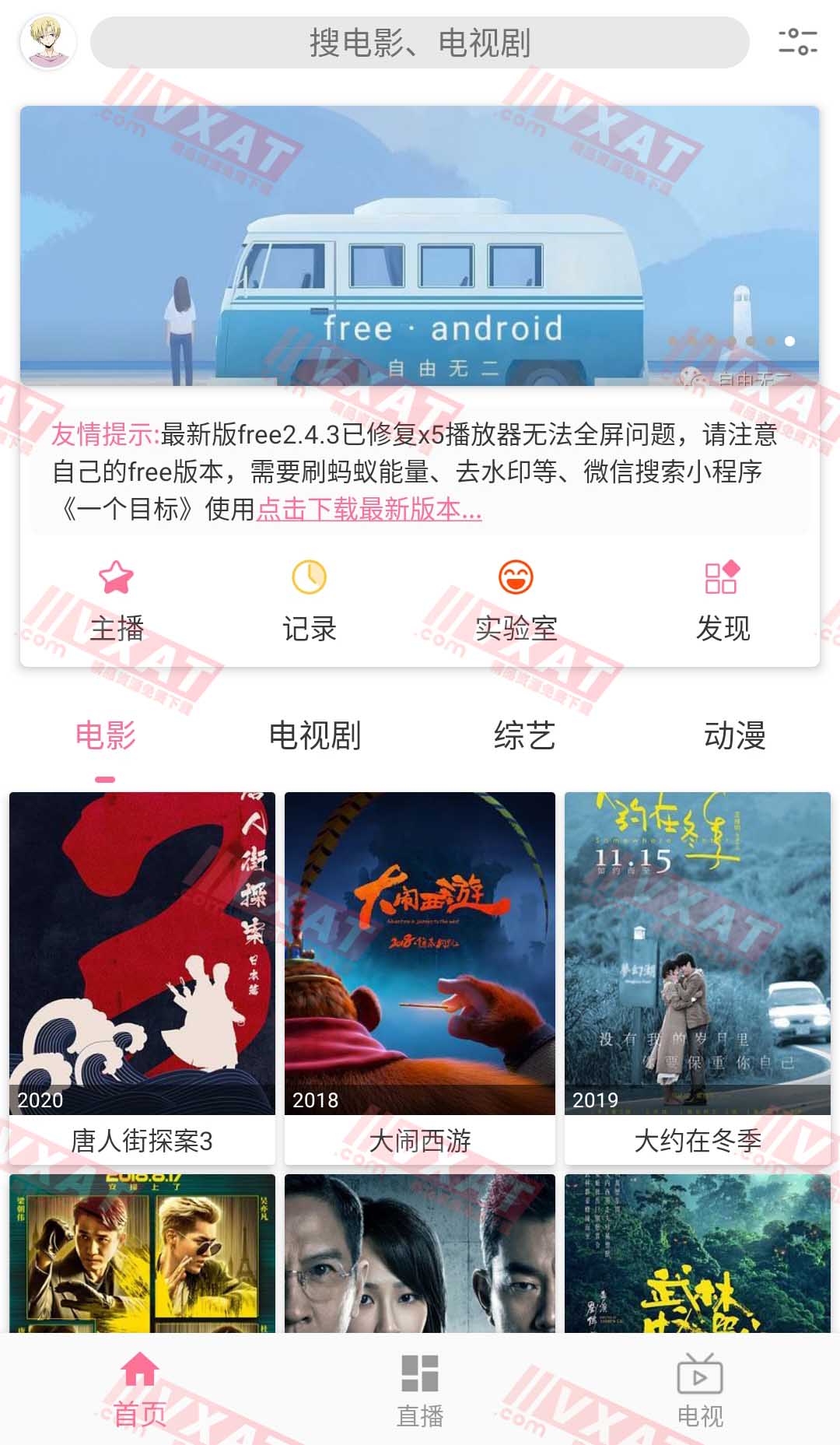Switch to the 综艺 variety show tab
The width and height of the screenshot is (840, 1445).
tap(523, 737)
